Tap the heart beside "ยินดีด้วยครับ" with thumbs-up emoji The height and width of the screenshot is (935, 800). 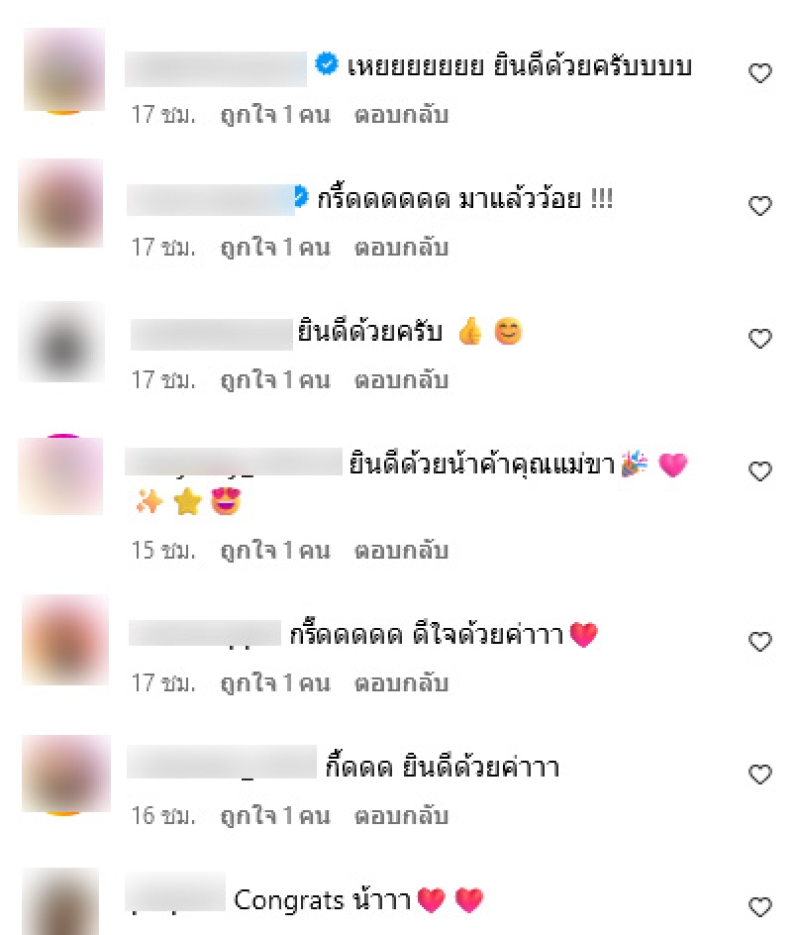[x=760, y=339]
